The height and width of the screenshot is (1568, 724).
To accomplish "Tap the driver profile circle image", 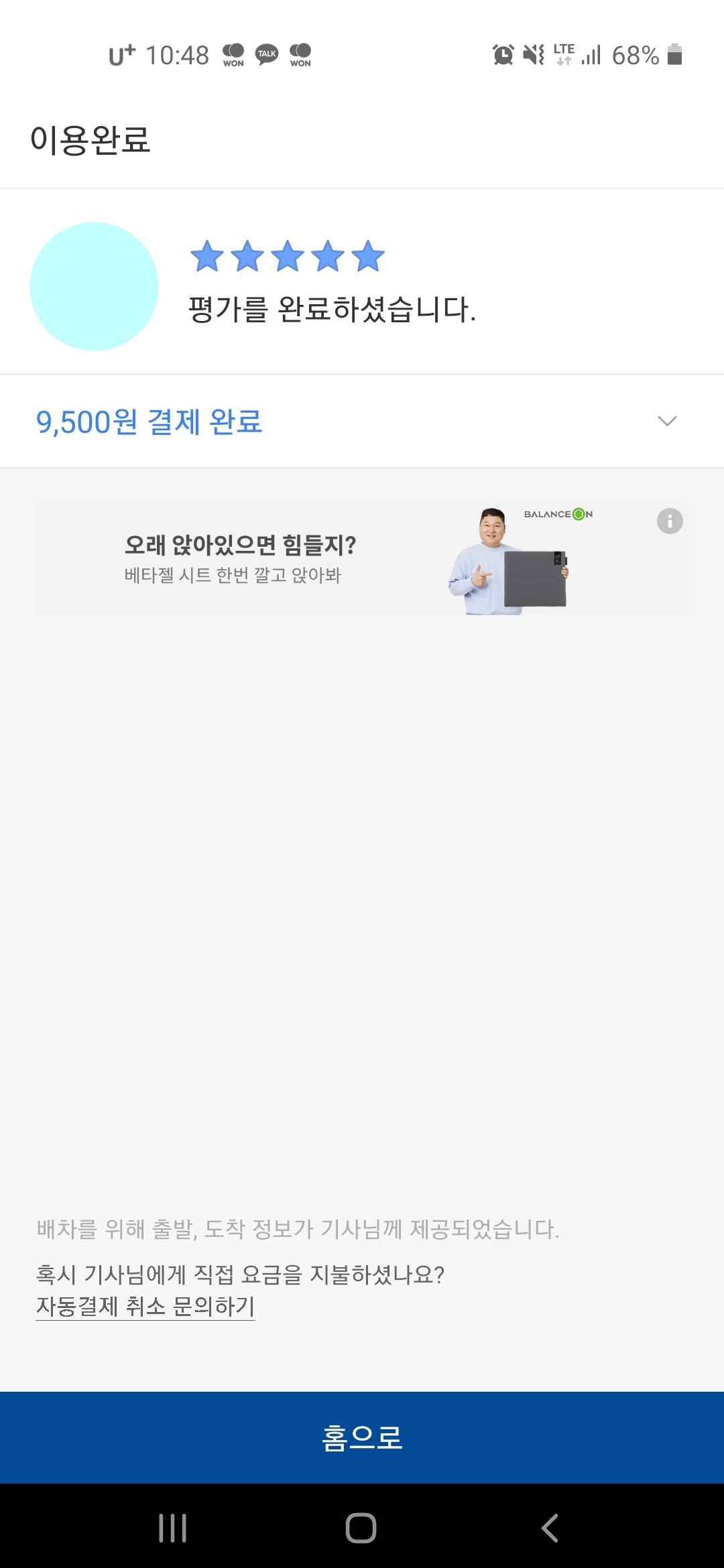I will point(94,286).
